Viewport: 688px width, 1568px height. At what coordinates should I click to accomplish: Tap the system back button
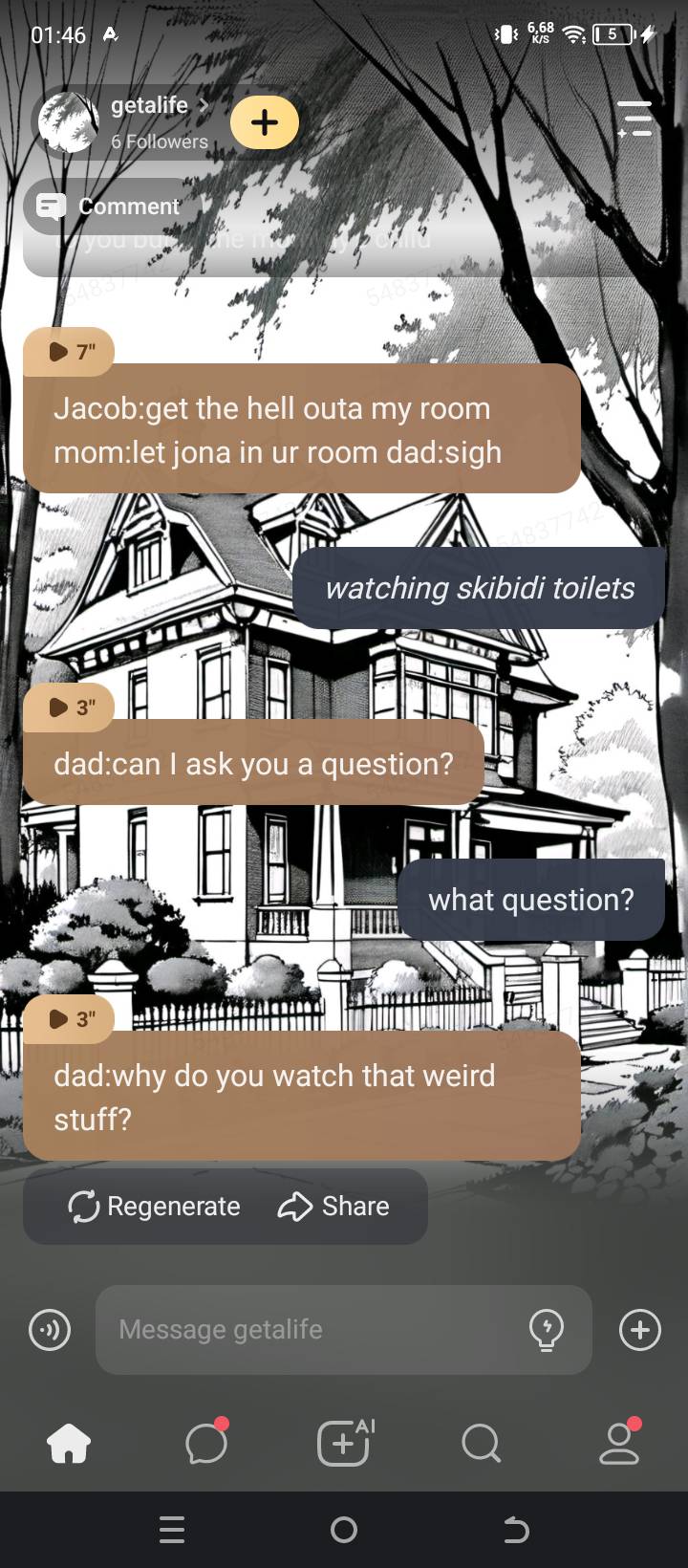coord(516,1531)
